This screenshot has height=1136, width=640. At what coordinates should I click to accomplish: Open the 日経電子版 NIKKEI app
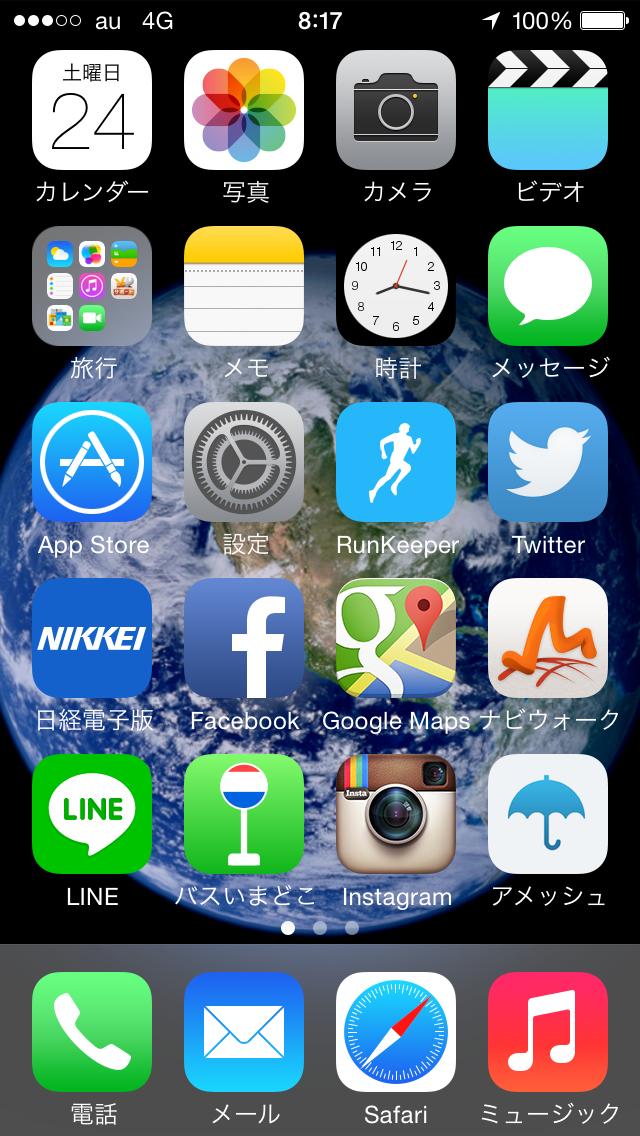click(92, 638)
